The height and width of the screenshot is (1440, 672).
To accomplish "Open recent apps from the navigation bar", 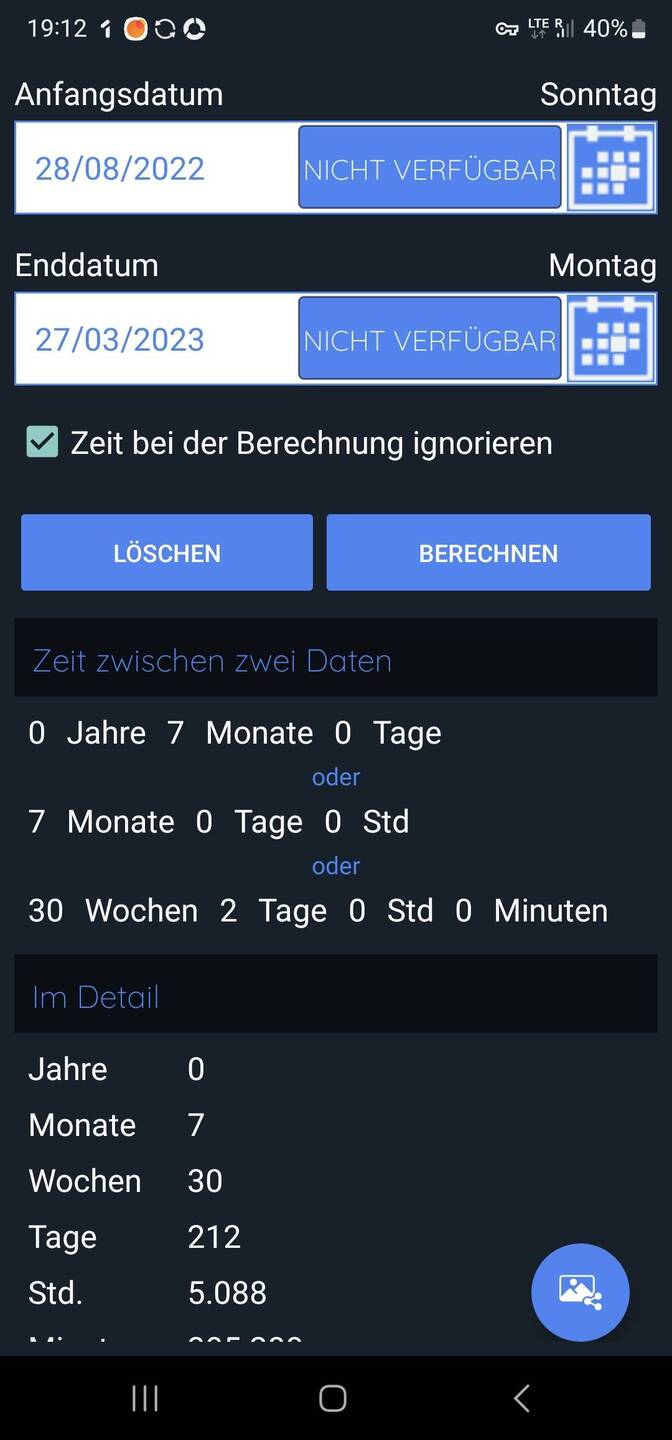I will [x=145, y=1398].
